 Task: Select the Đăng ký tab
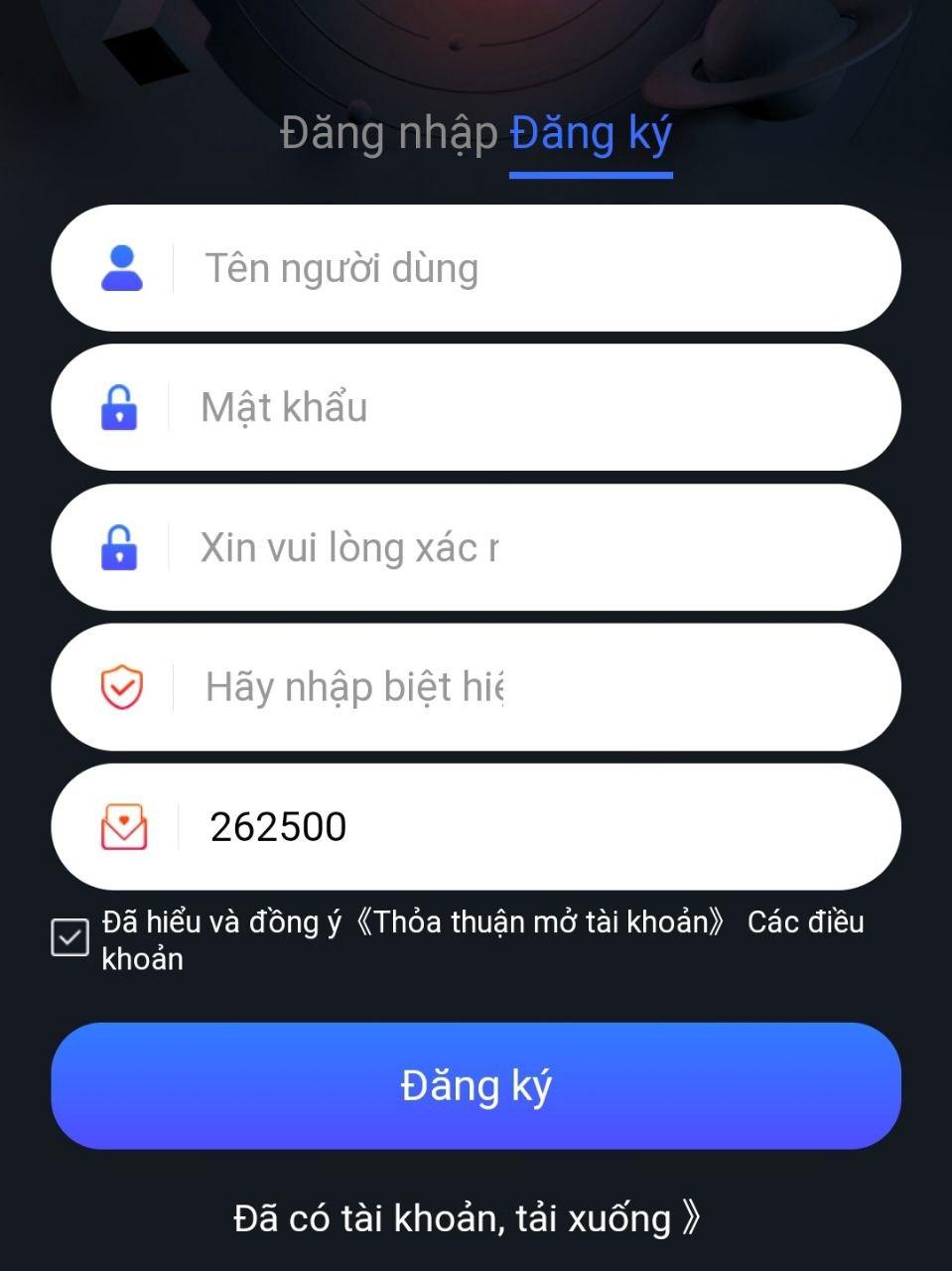coord(591,134)
